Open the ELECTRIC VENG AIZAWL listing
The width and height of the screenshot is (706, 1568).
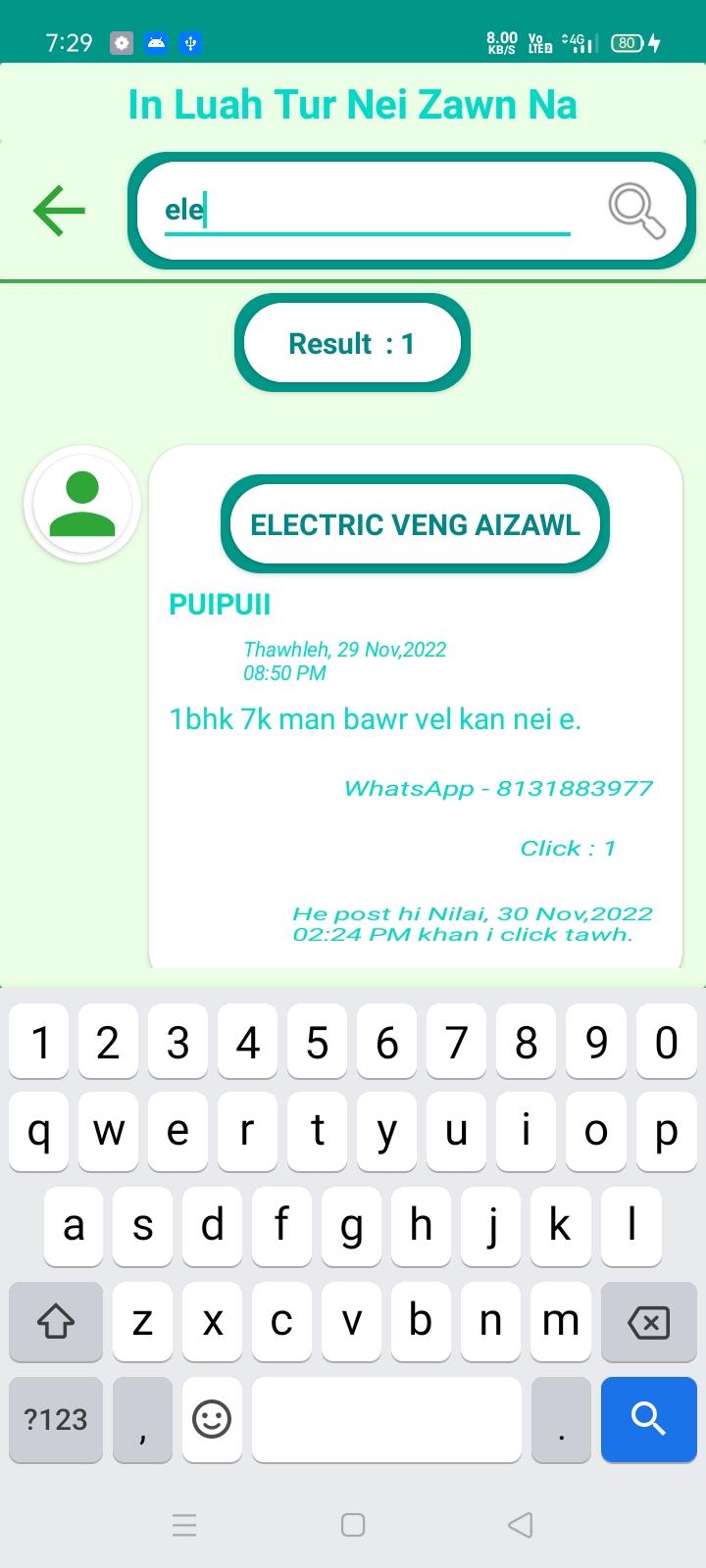(415, 524)
